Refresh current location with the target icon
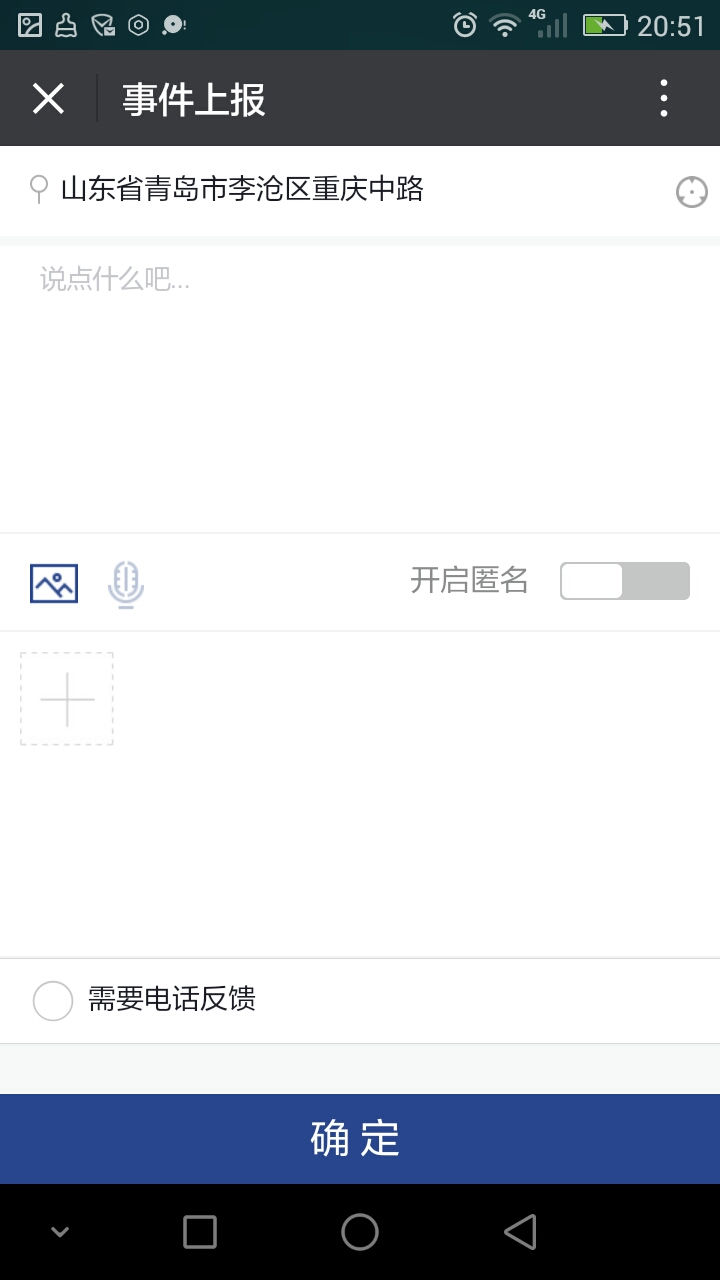 (691, 191)
